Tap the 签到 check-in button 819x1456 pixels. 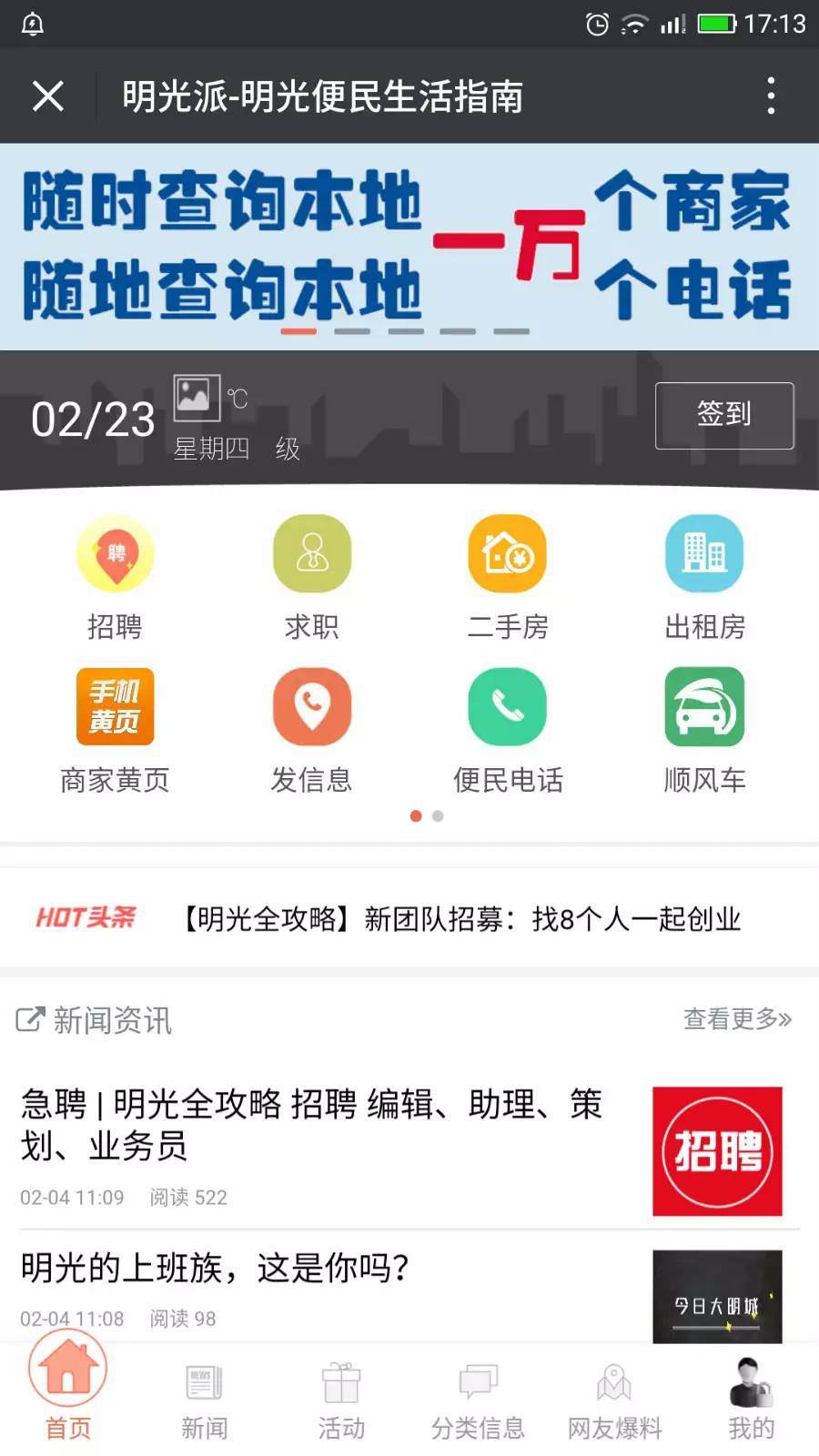click(724, 416)
